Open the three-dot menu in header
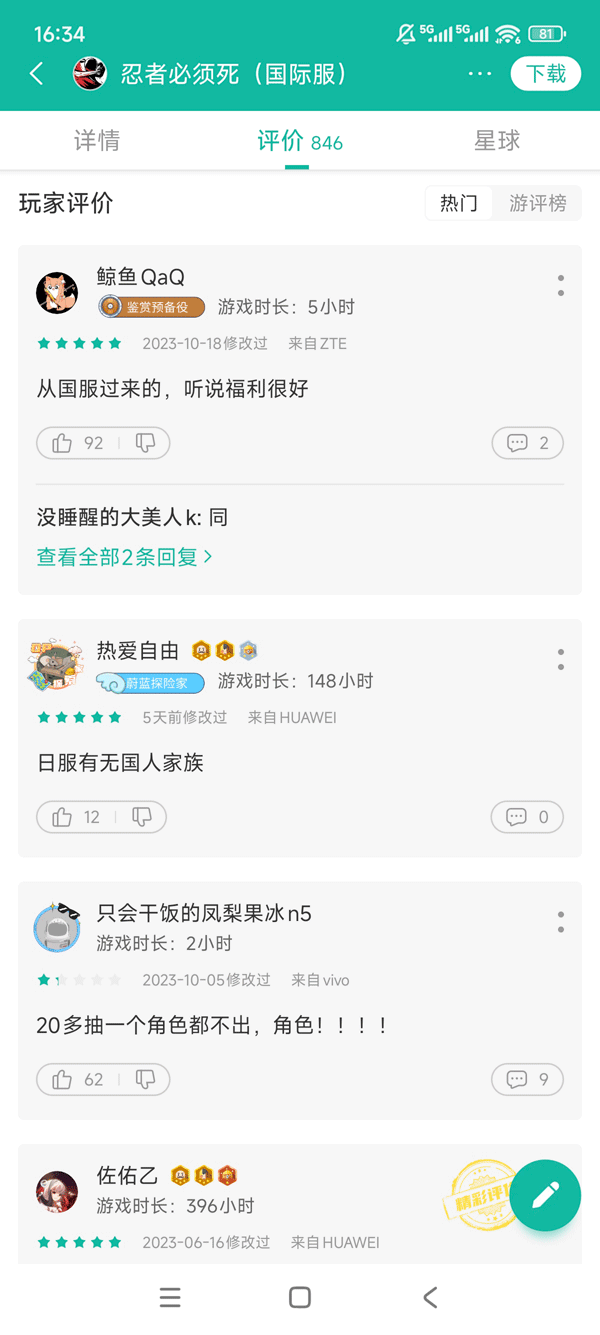600x1335 pixels. (x=480, y=74)
